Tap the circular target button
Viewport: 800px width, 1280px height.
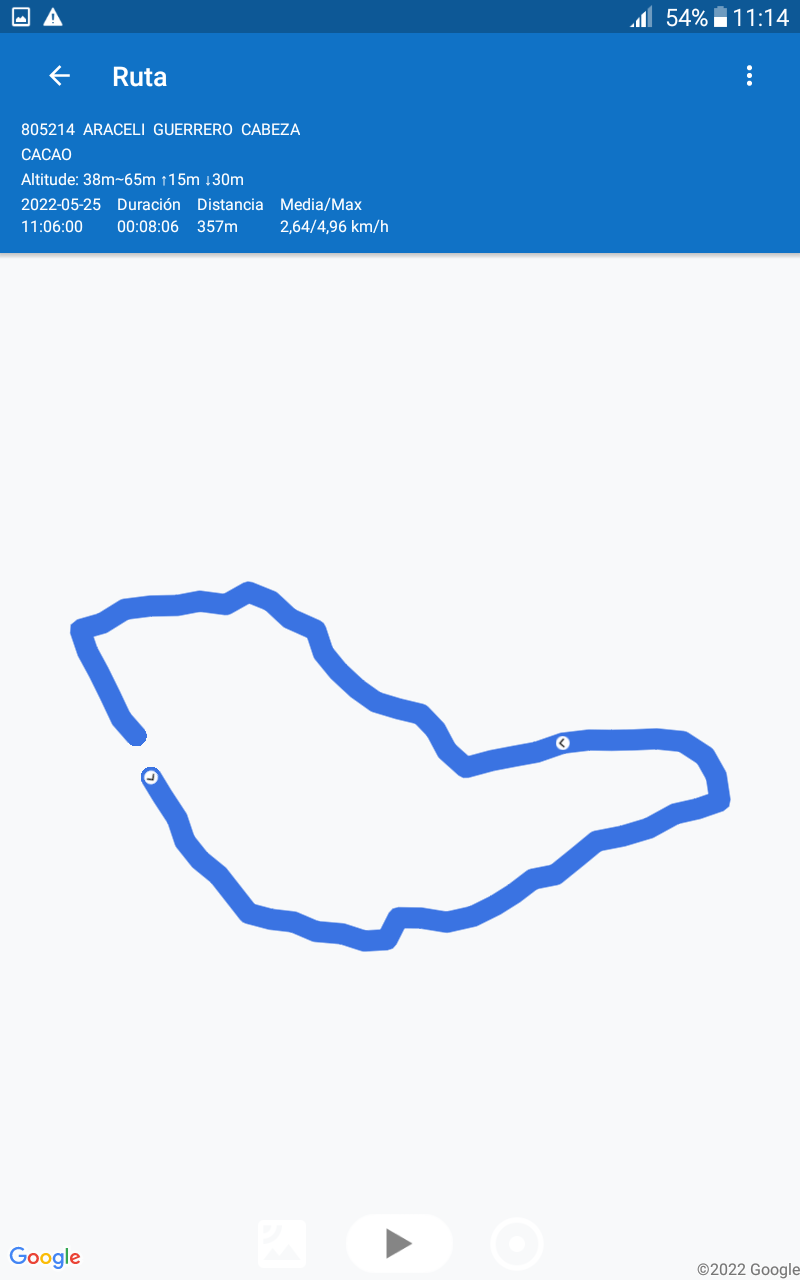(x=517, y=1244)
